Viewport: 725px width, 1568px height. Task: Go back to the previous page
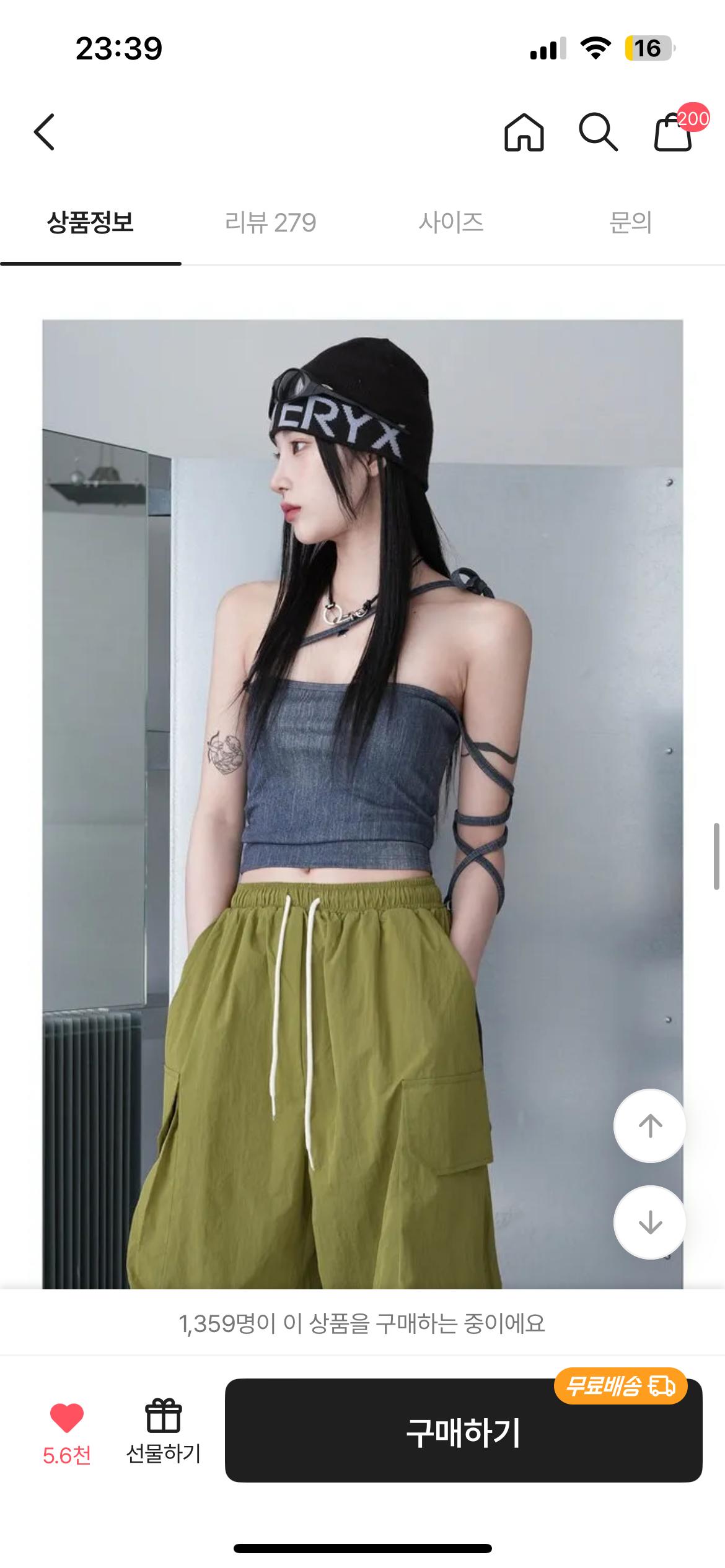tap(45, 132)
